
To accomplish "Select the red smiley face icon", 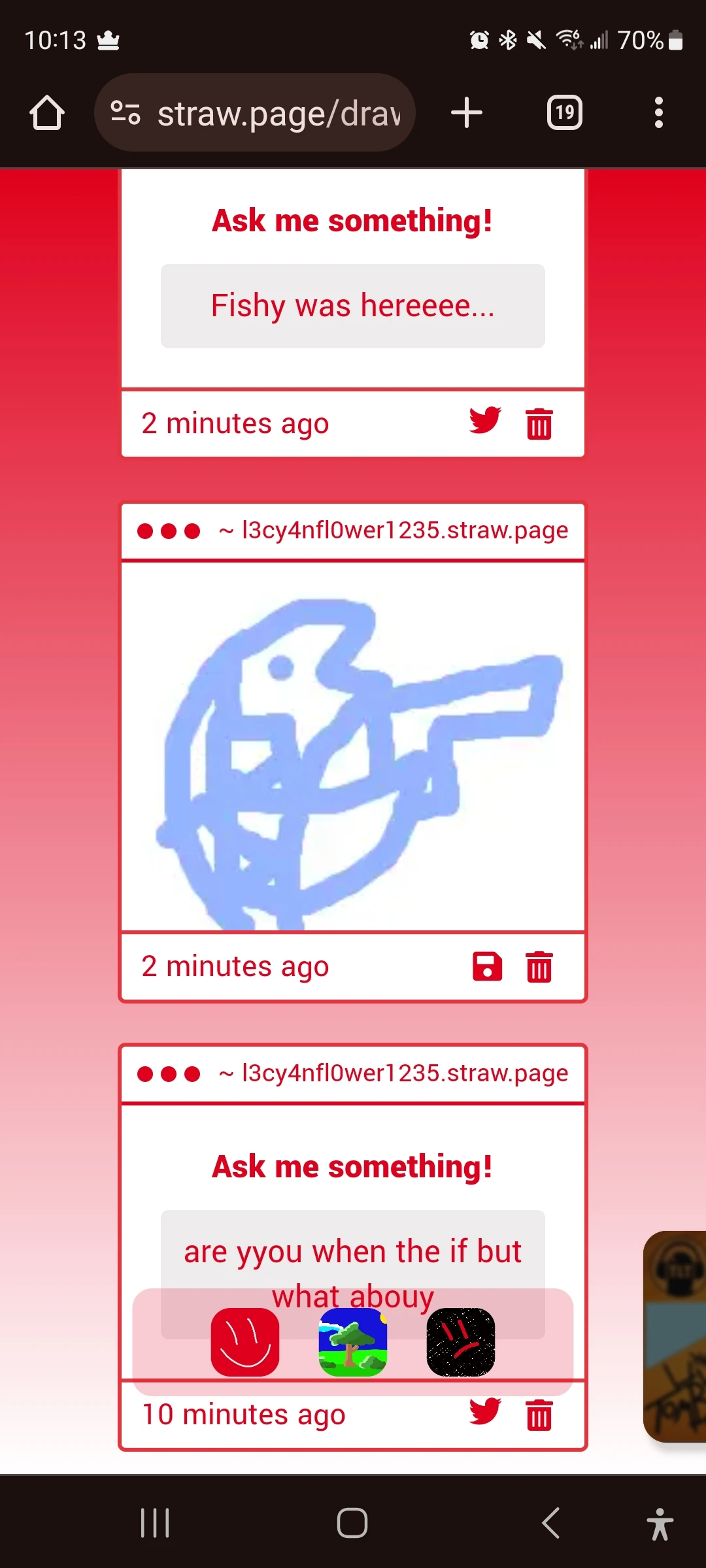I will pyautogui.click(x=245, y=1342).
